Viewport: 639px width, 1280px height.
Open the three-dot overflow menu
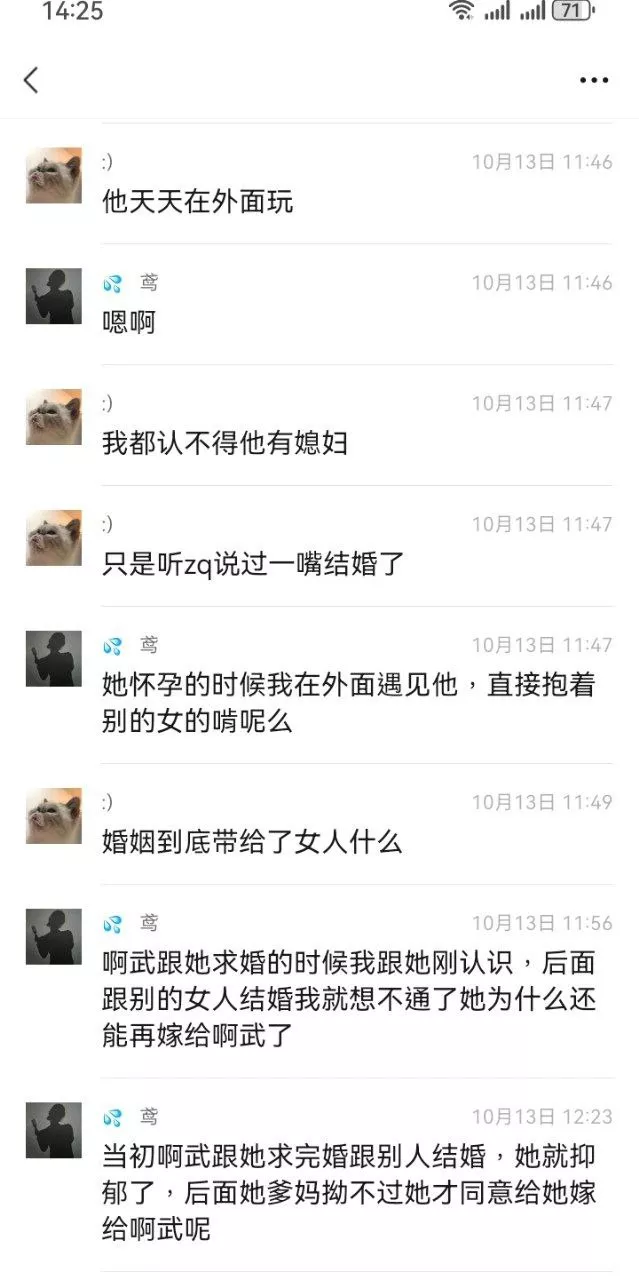(x=594, y=81)
